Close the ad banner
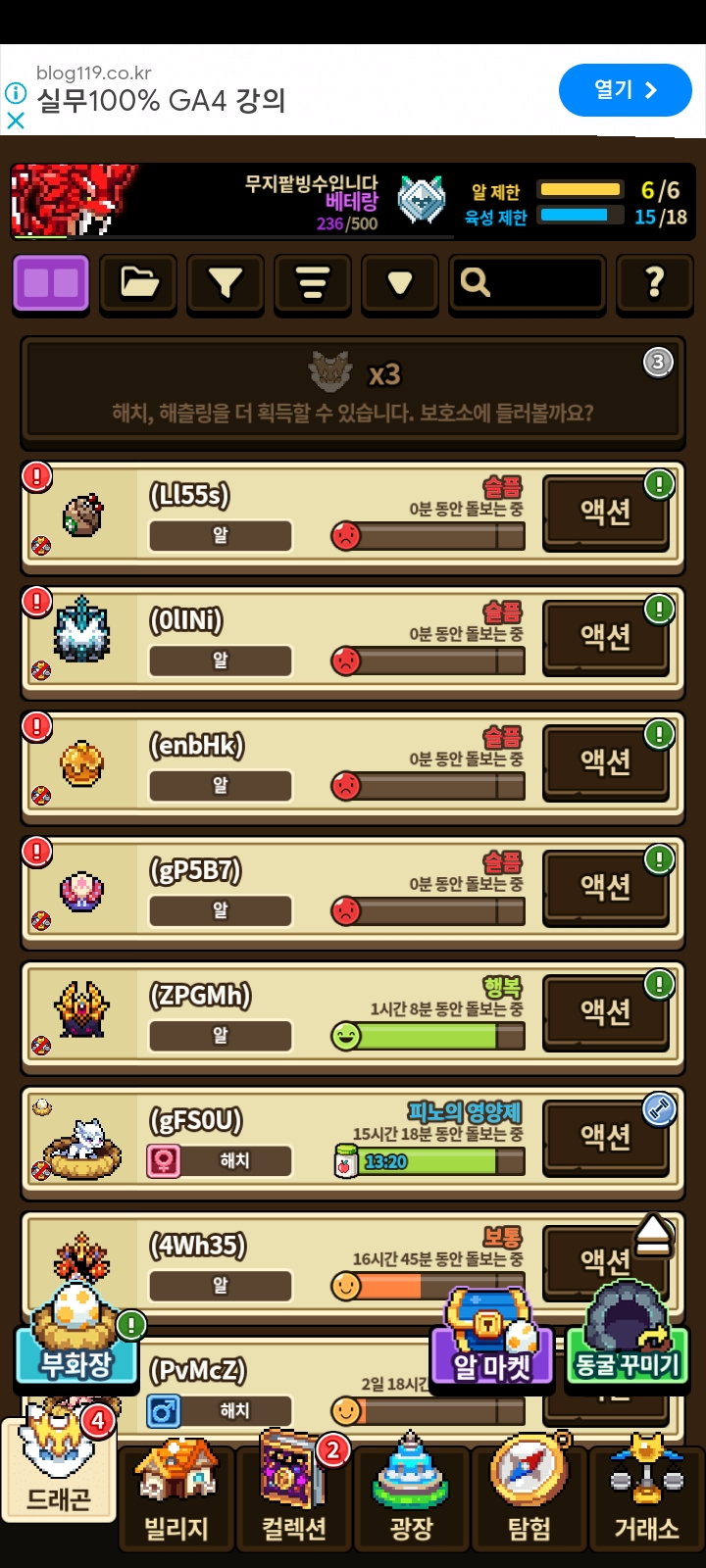This screenshot has width=706, height=1568. click(16, 121)
